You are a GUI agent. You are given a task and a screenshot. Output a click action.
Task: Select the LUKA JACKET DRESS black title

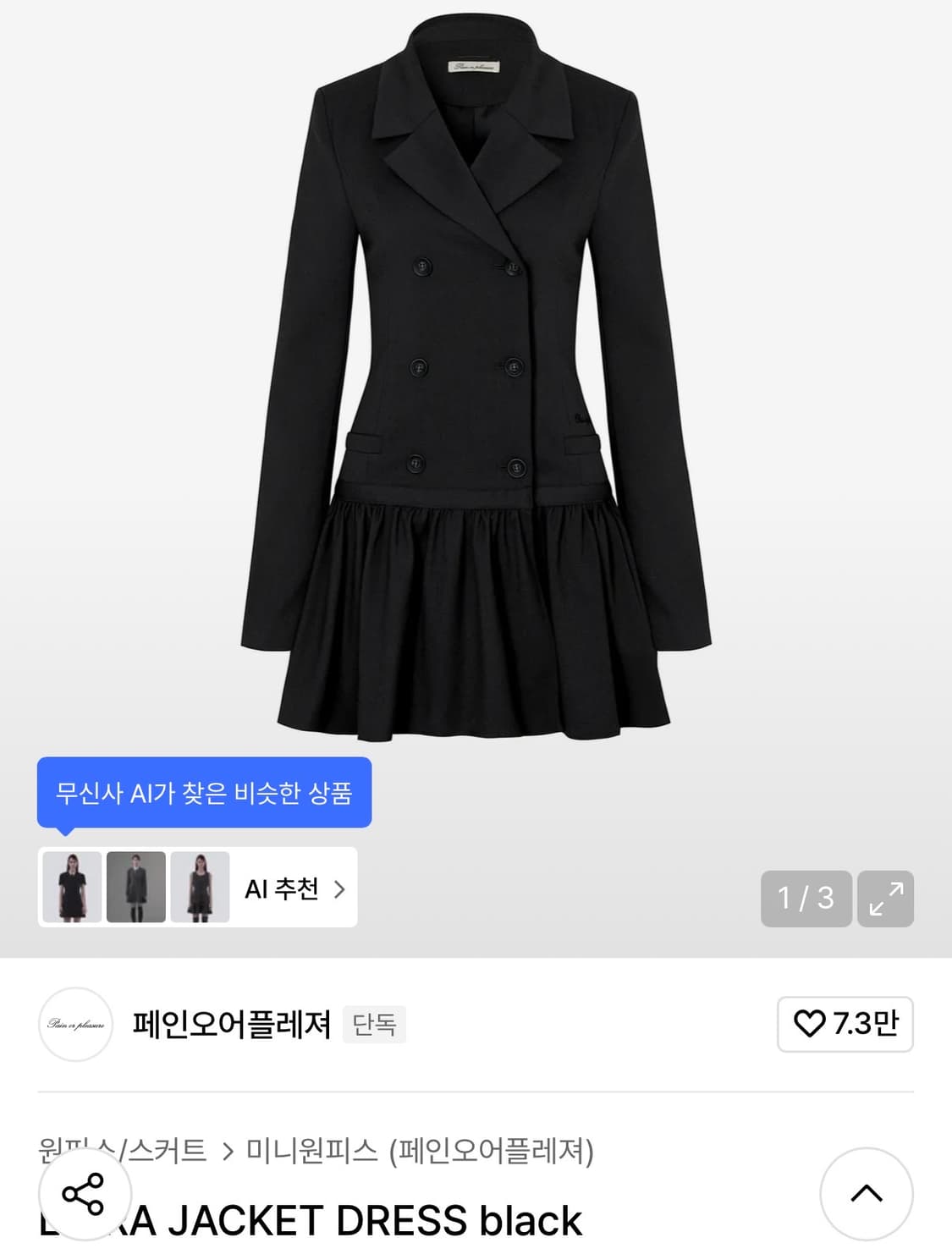tap(311, 1221)
